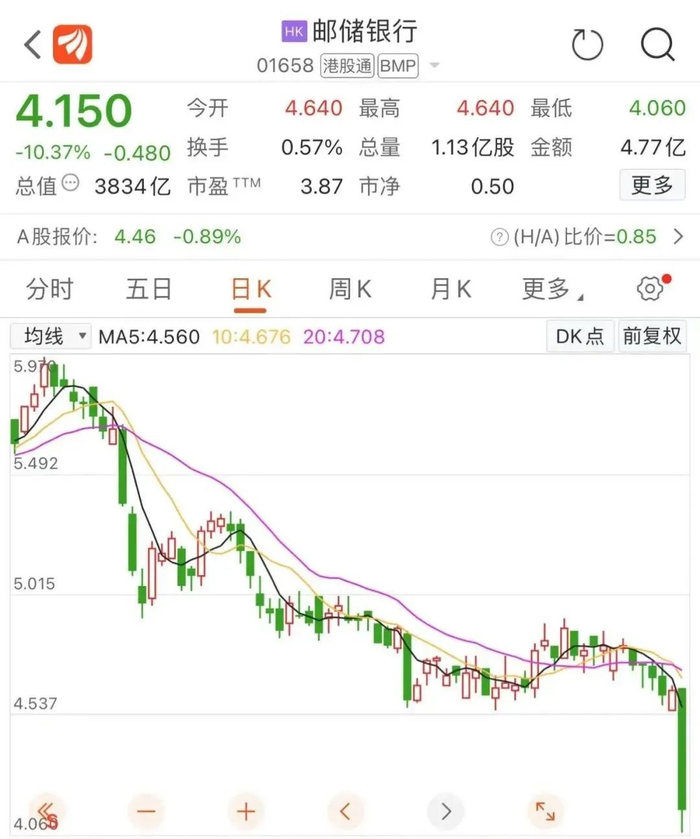Zoom in the chart with plus
Viewport: 700px width, 839px height.
tap(246, 810)
